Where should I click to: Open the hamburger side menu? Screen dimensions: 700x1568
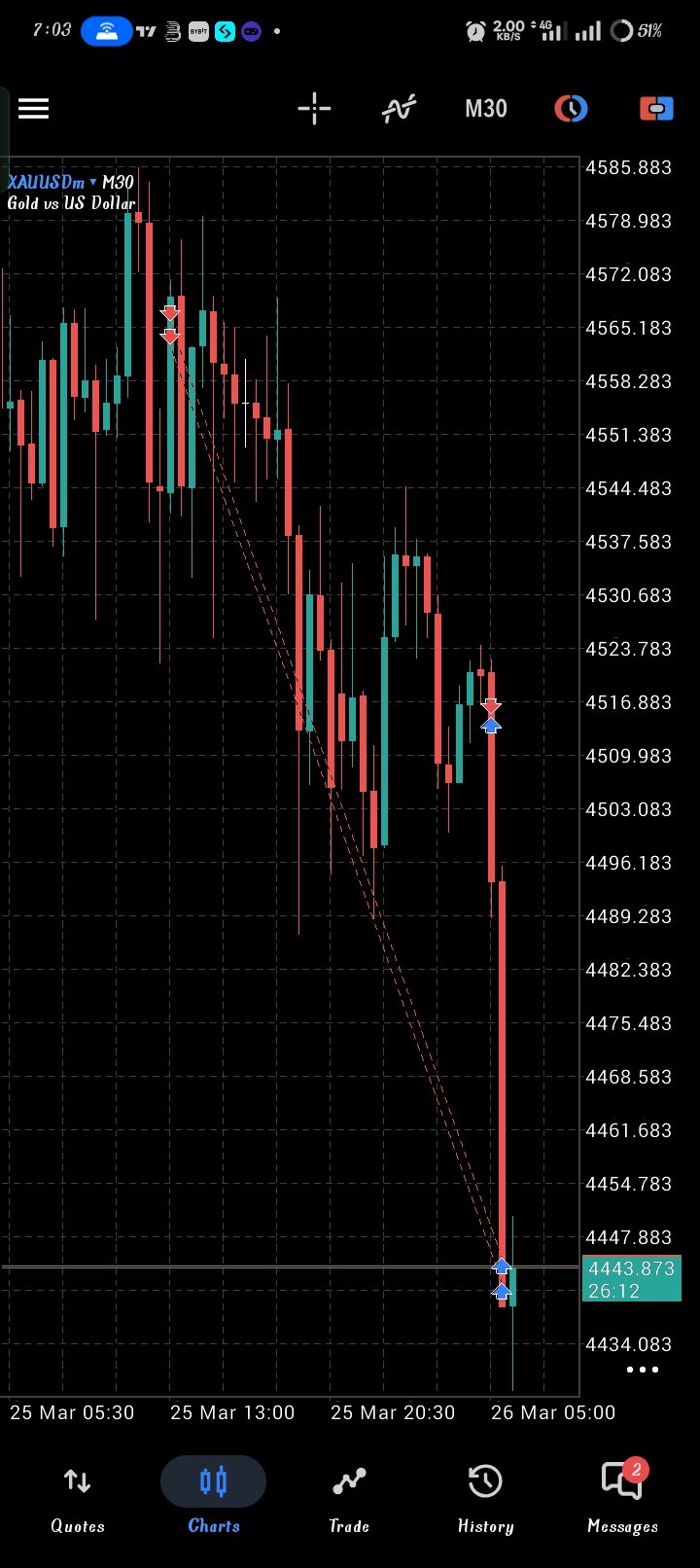pyautogui.click(x=33, y=108)
